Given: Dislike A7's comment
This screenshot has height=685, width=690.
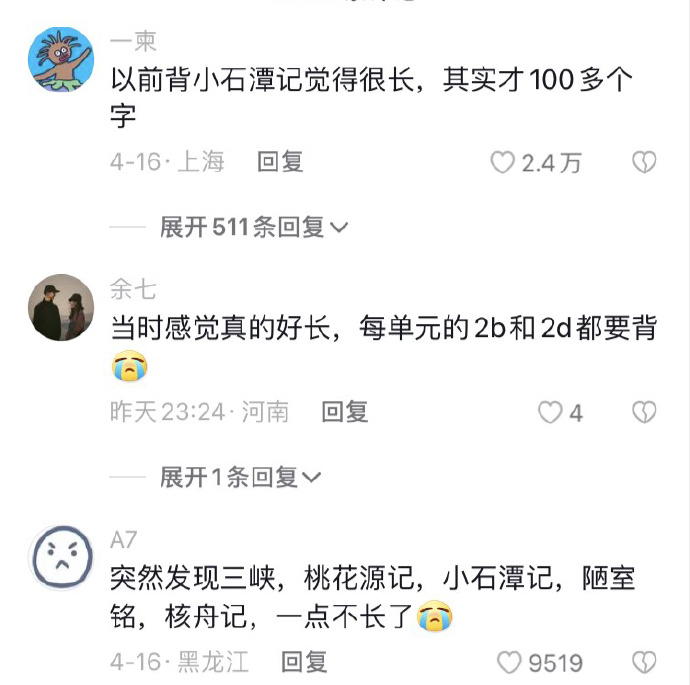Looking at the screenshot, I should click(645, 662).
